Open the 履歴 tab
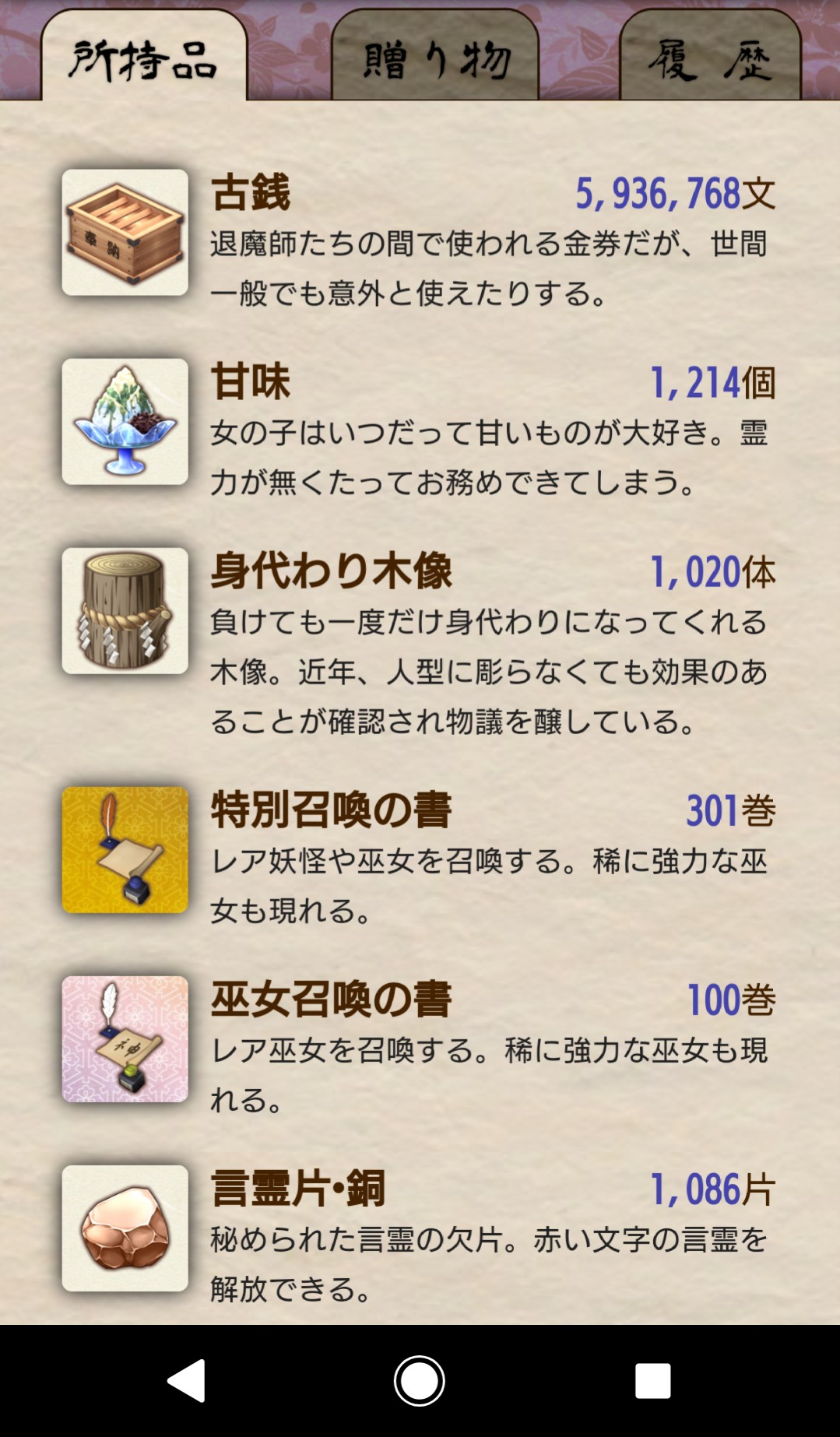Image resolution: width=840 pixels, height=1437 pixels. coord(709,59)
